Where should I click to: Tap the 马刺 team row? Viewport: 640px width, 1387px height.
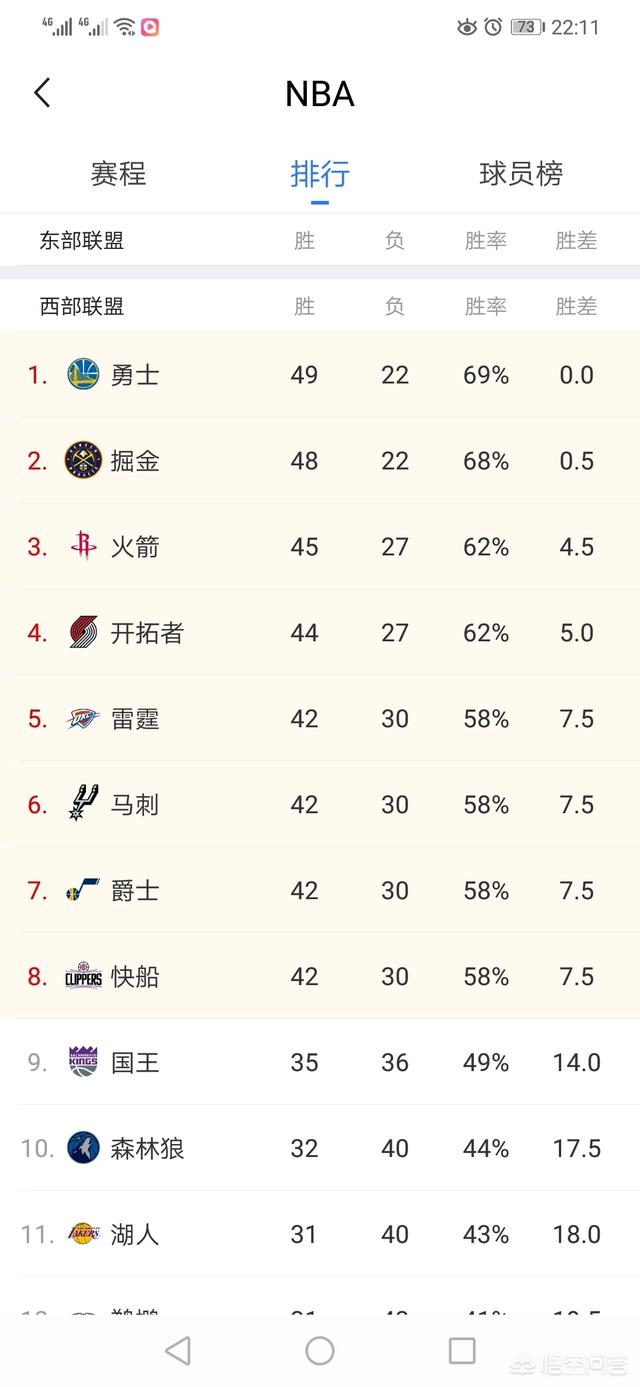[x=320, y=805]
